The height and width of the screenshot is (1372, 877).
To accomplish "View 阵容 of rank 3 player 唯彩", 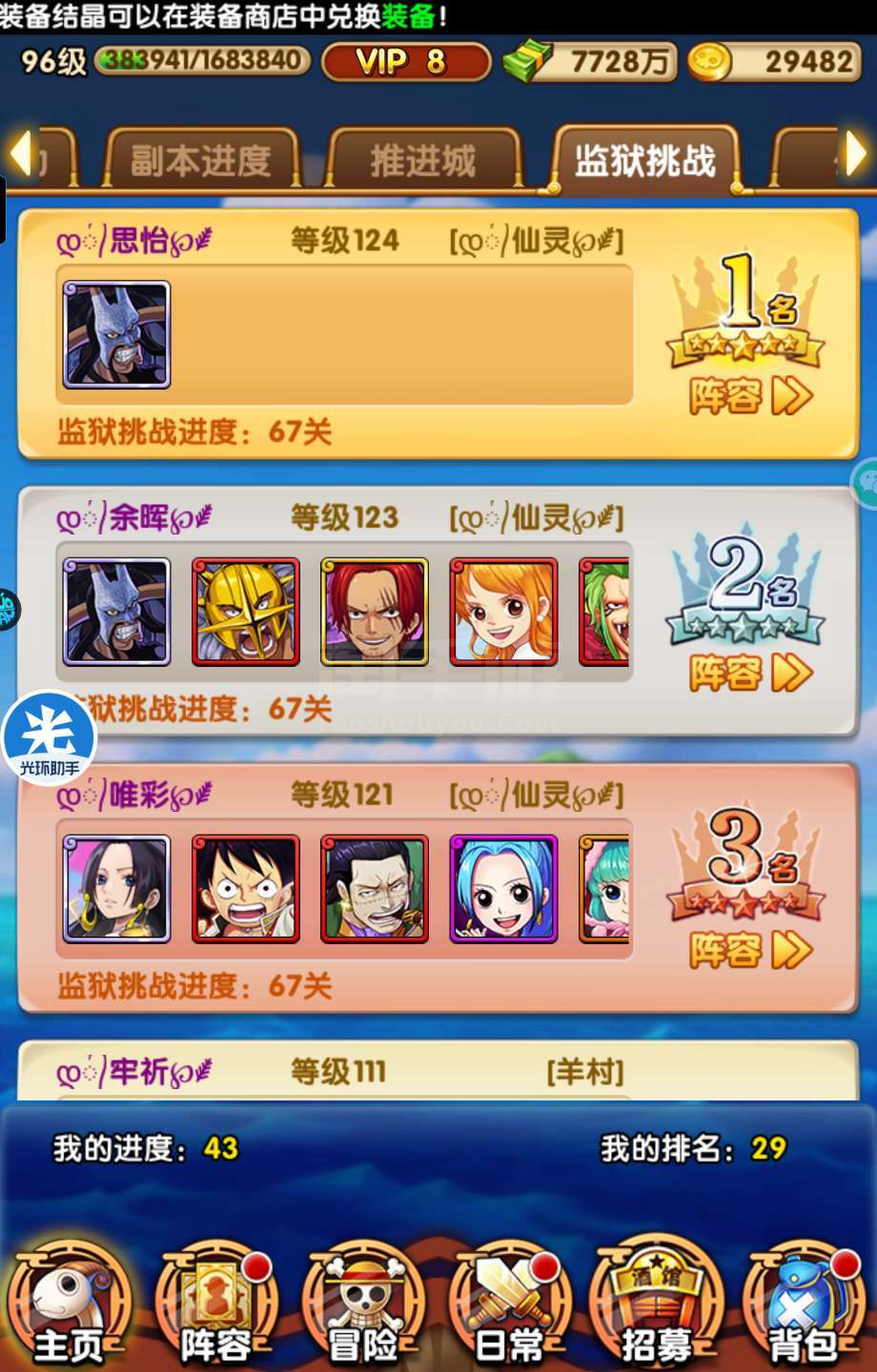I will [750, 950].
